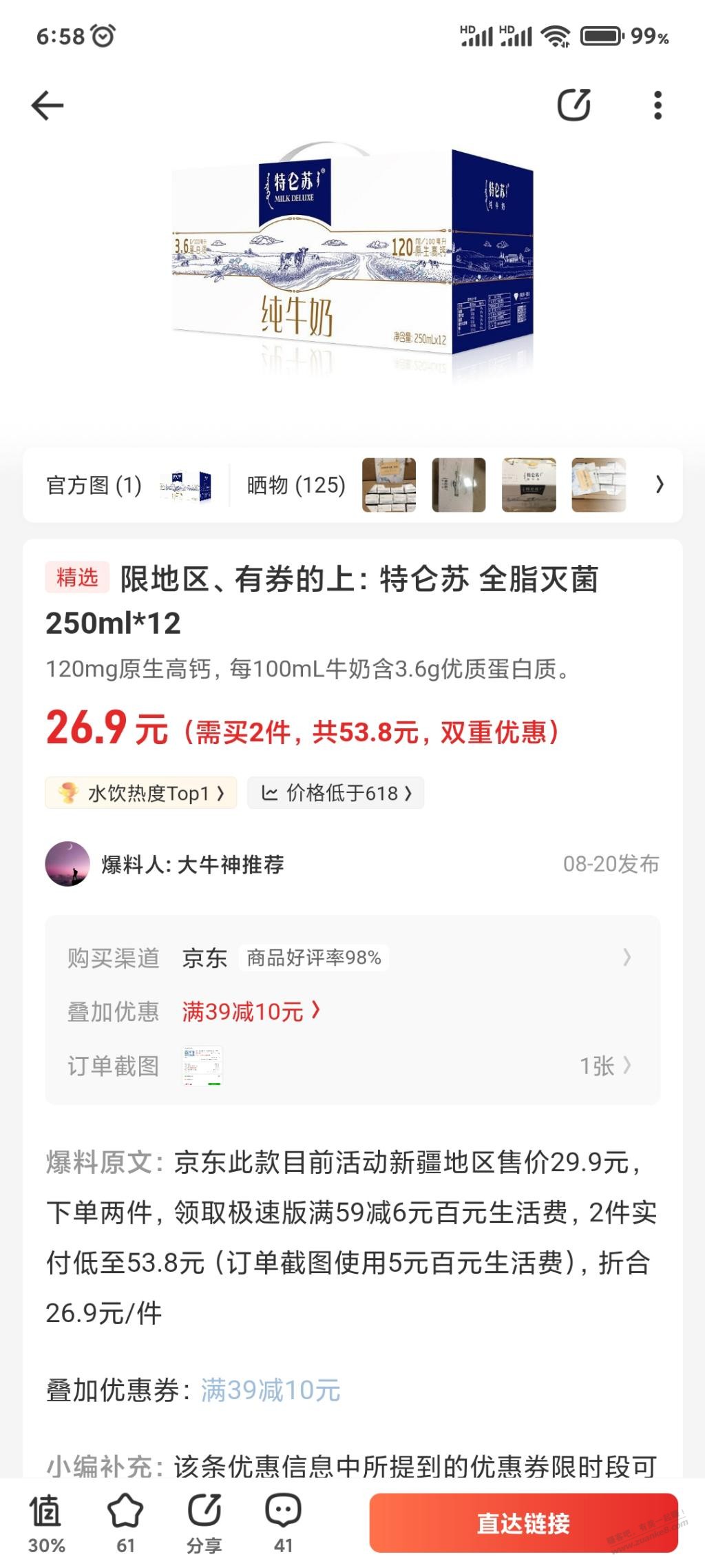Expand the 订单截图 order screenshot section

tap(344, 1066)
